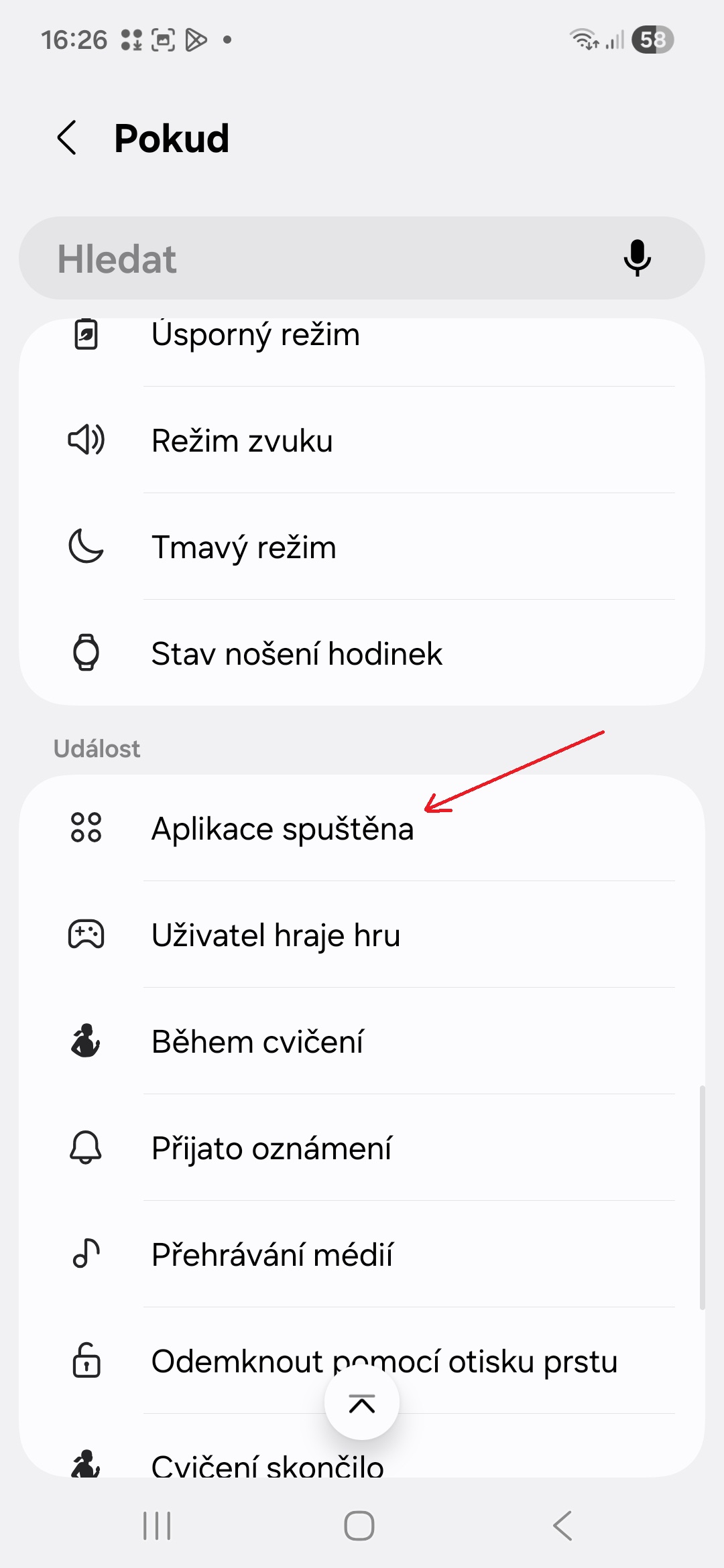Choose Režim zvuku condition
724x1568 pixels.
[x=362, y=440]
